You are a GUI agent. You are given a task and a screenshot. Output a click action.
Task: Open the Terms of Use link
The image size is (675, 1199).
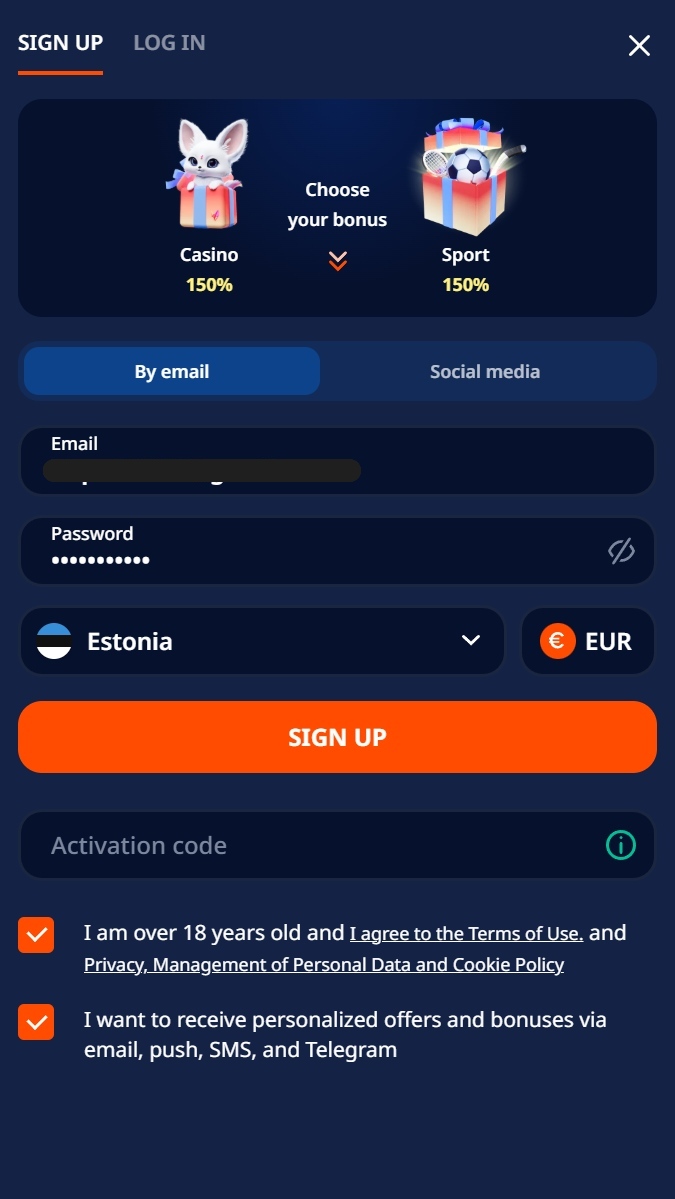tap(466, 934)
